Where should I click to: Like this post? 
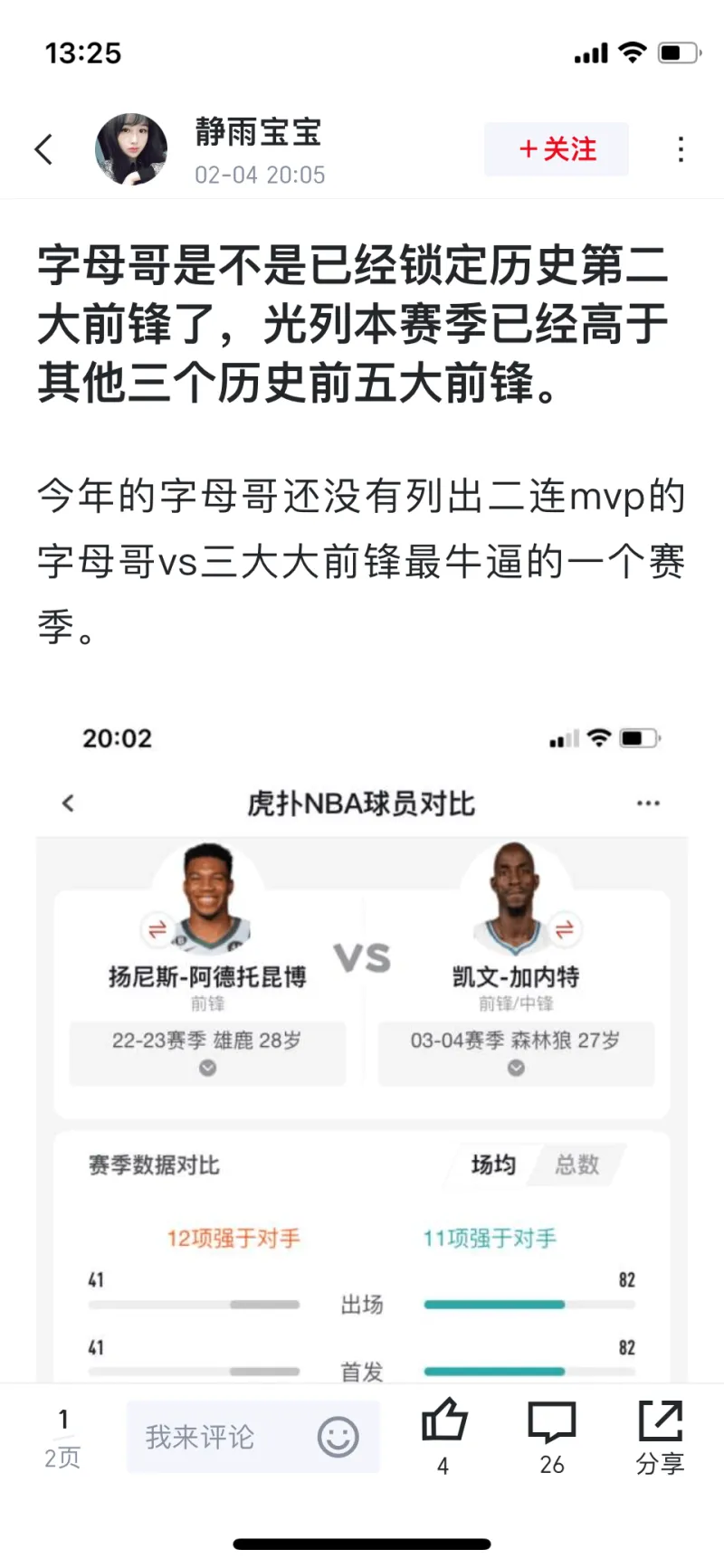443,1434
